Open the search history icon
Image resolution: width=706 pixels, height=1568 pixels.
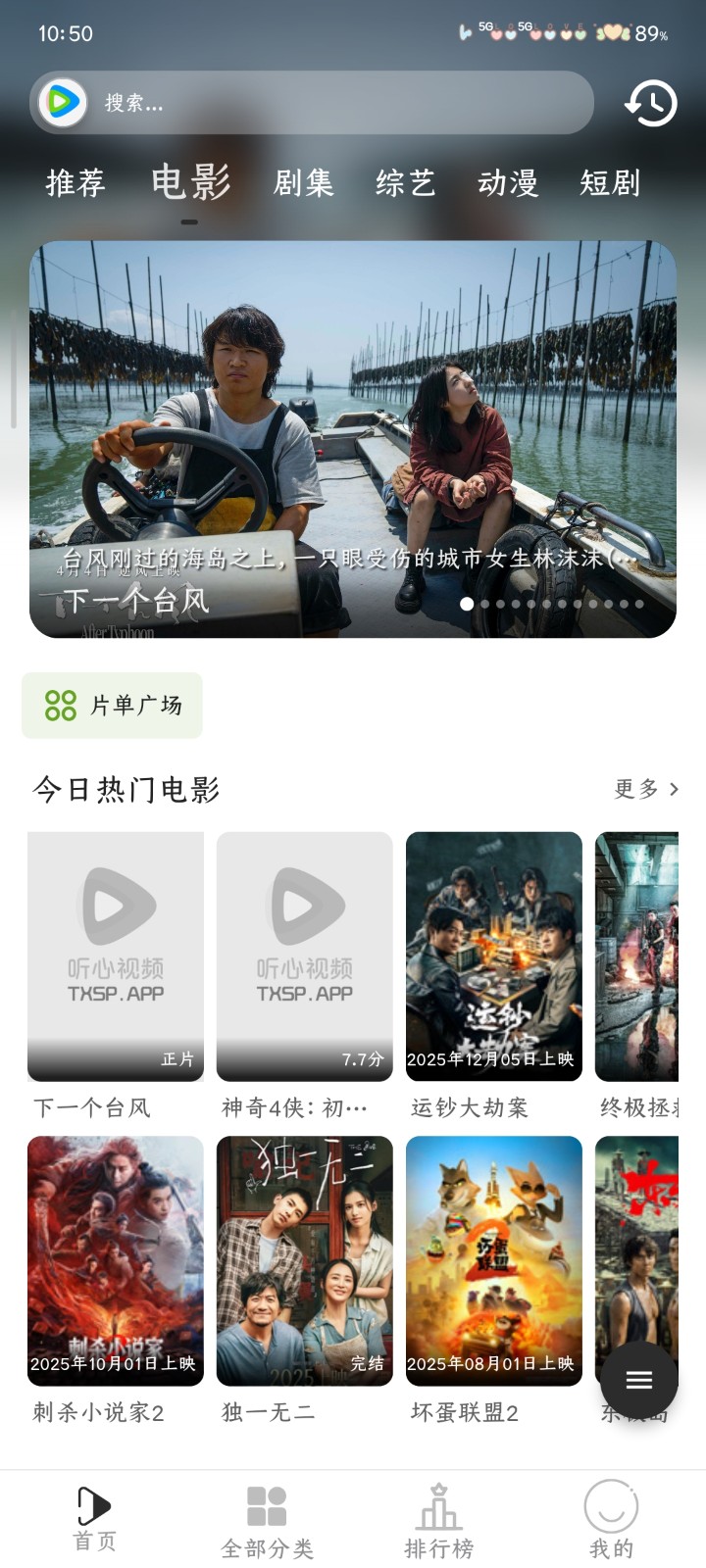click(650, 102)
